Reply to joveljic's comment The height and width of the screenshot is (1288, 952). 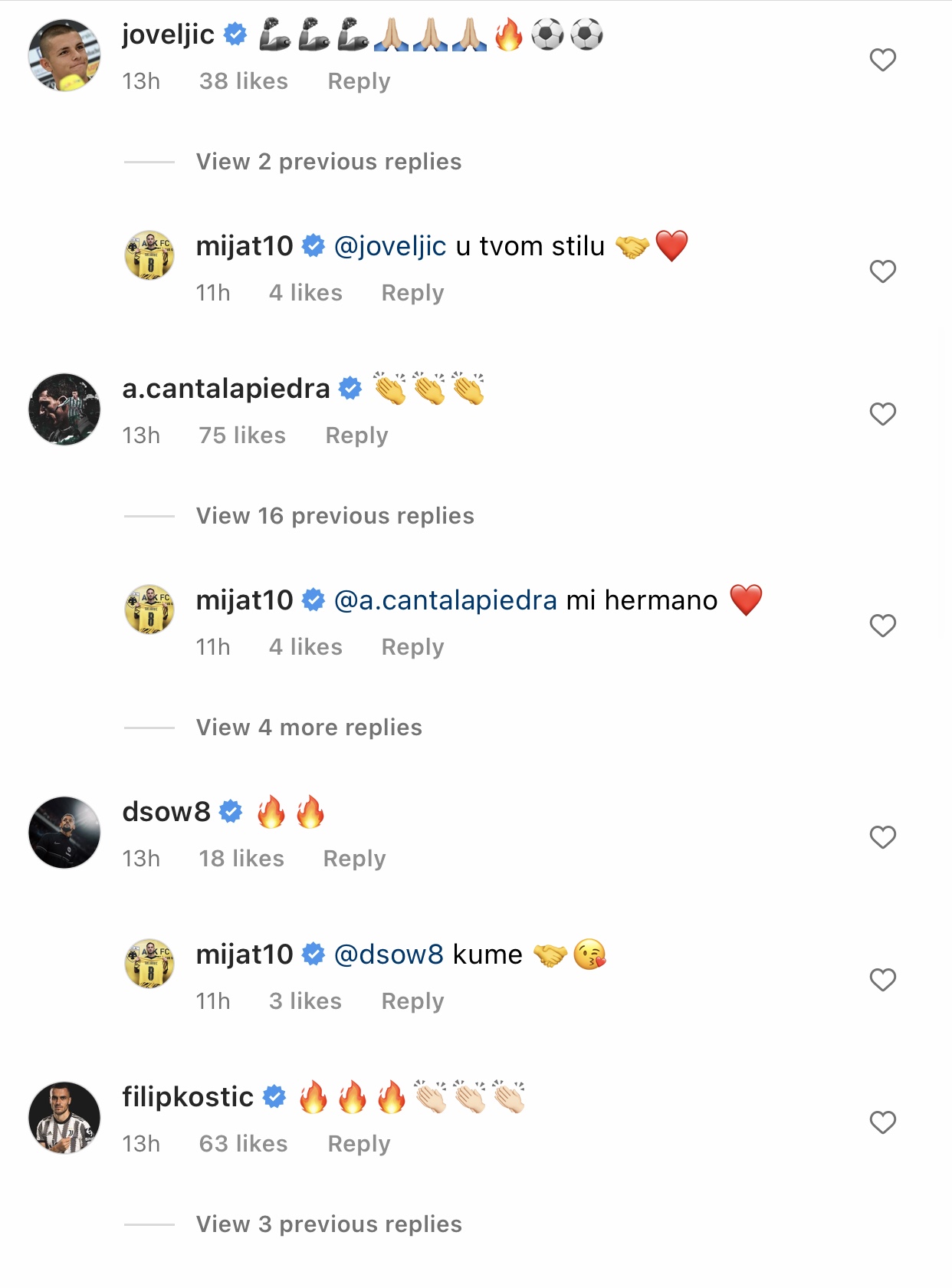359,81
